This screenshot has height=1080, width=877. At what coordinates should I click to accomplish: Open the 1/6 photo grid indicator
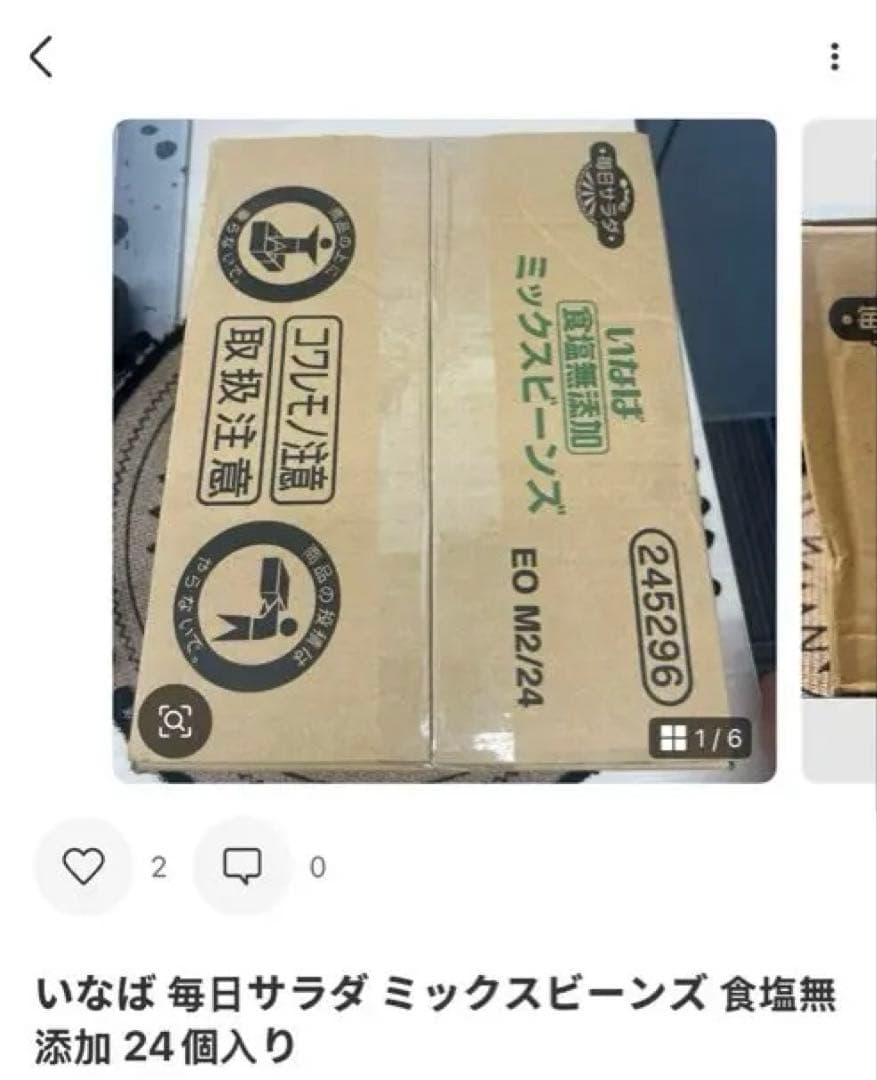click(x=700, y=740)
